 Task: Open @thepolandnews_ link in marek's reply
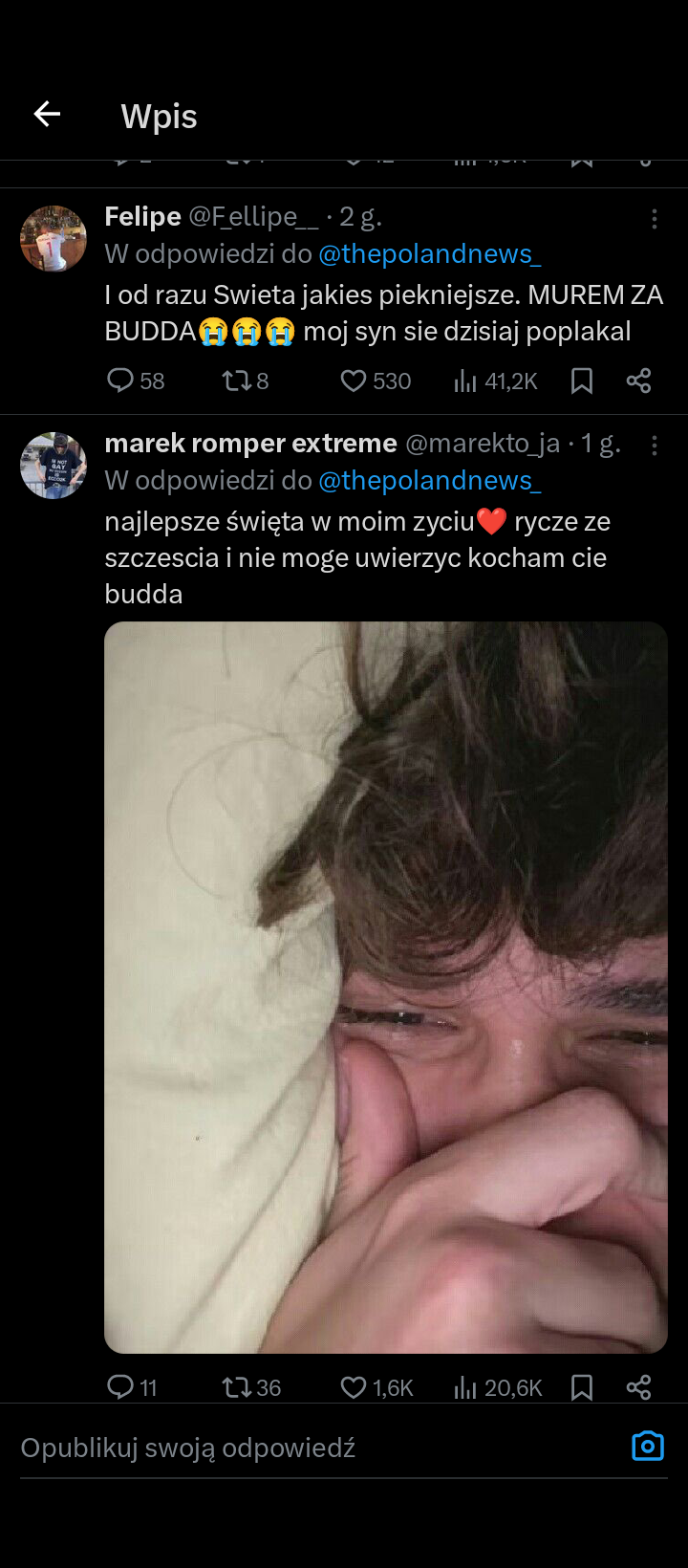[x=429, y=481]
